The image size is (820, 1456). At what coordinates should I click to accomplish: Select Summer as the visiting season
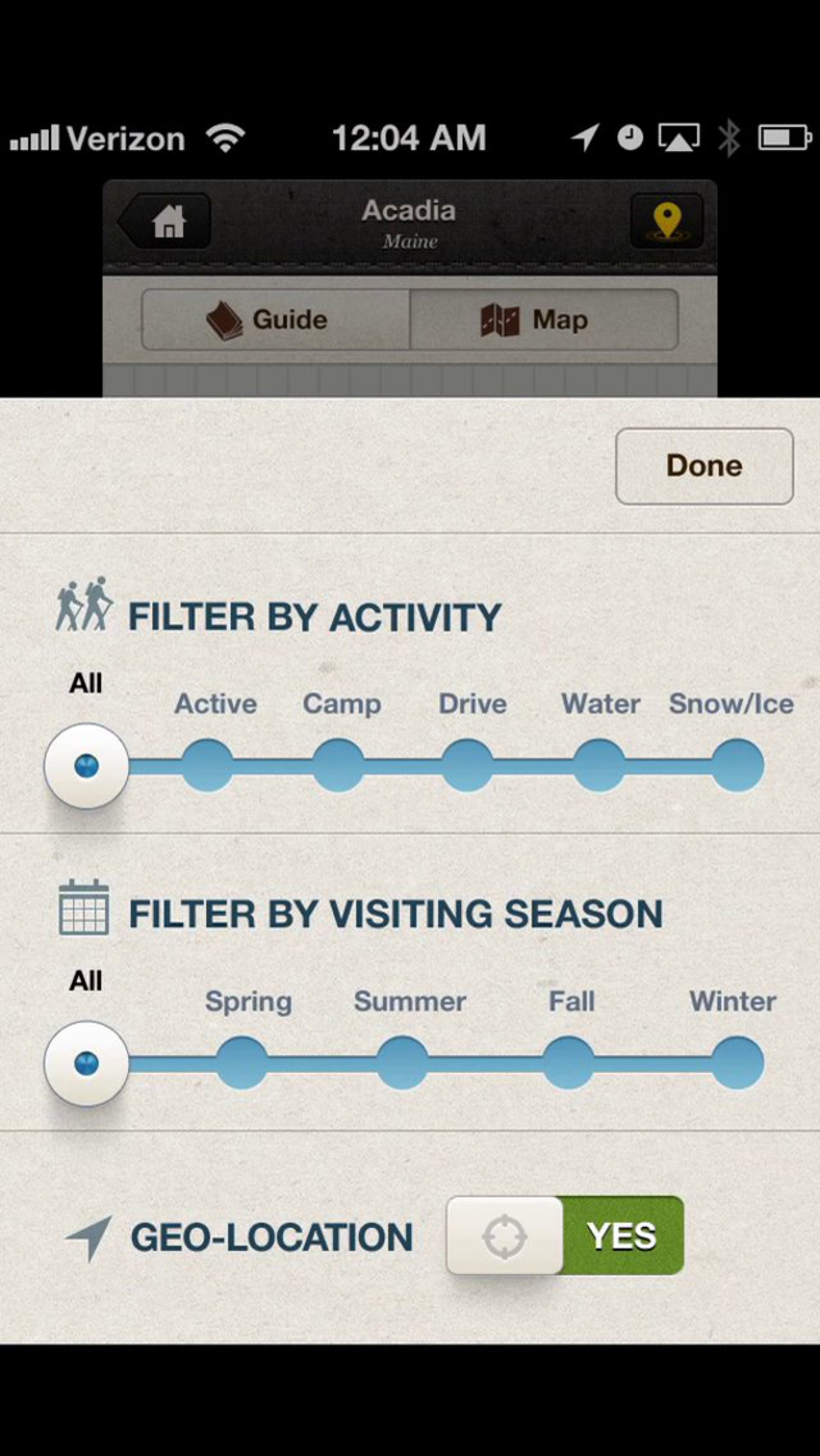[x=402, y=1063]
